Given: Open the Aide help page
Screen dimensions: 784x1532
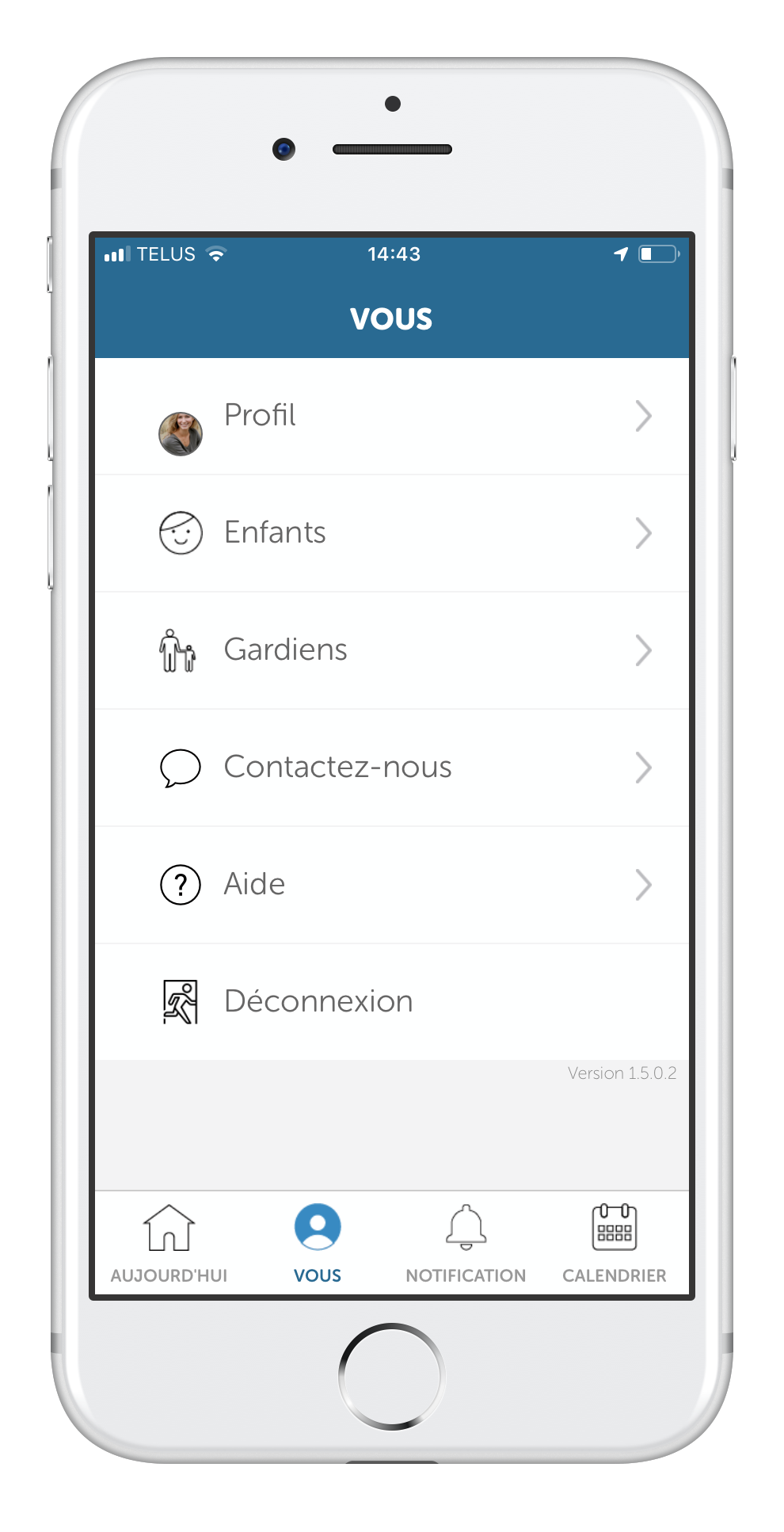Looking at the screenshot, I should (x=391, y=885).
